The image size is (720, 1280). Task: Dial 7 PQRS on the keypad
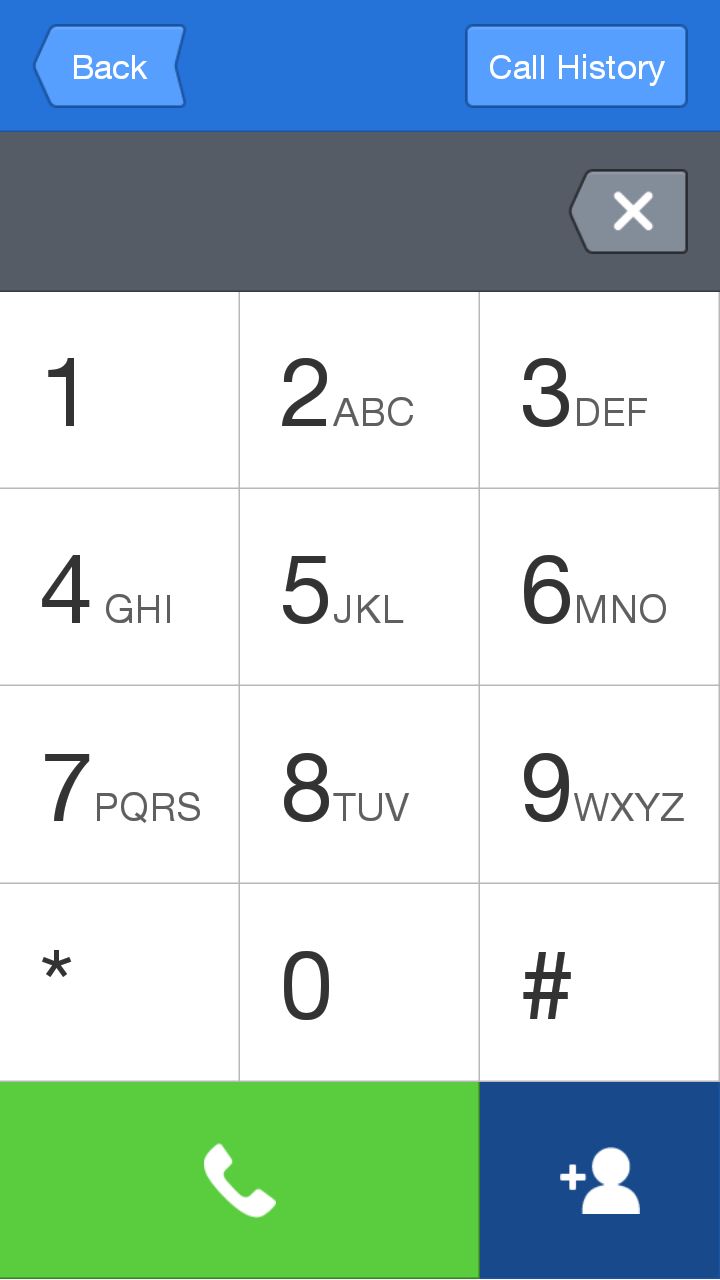point(120,785)
